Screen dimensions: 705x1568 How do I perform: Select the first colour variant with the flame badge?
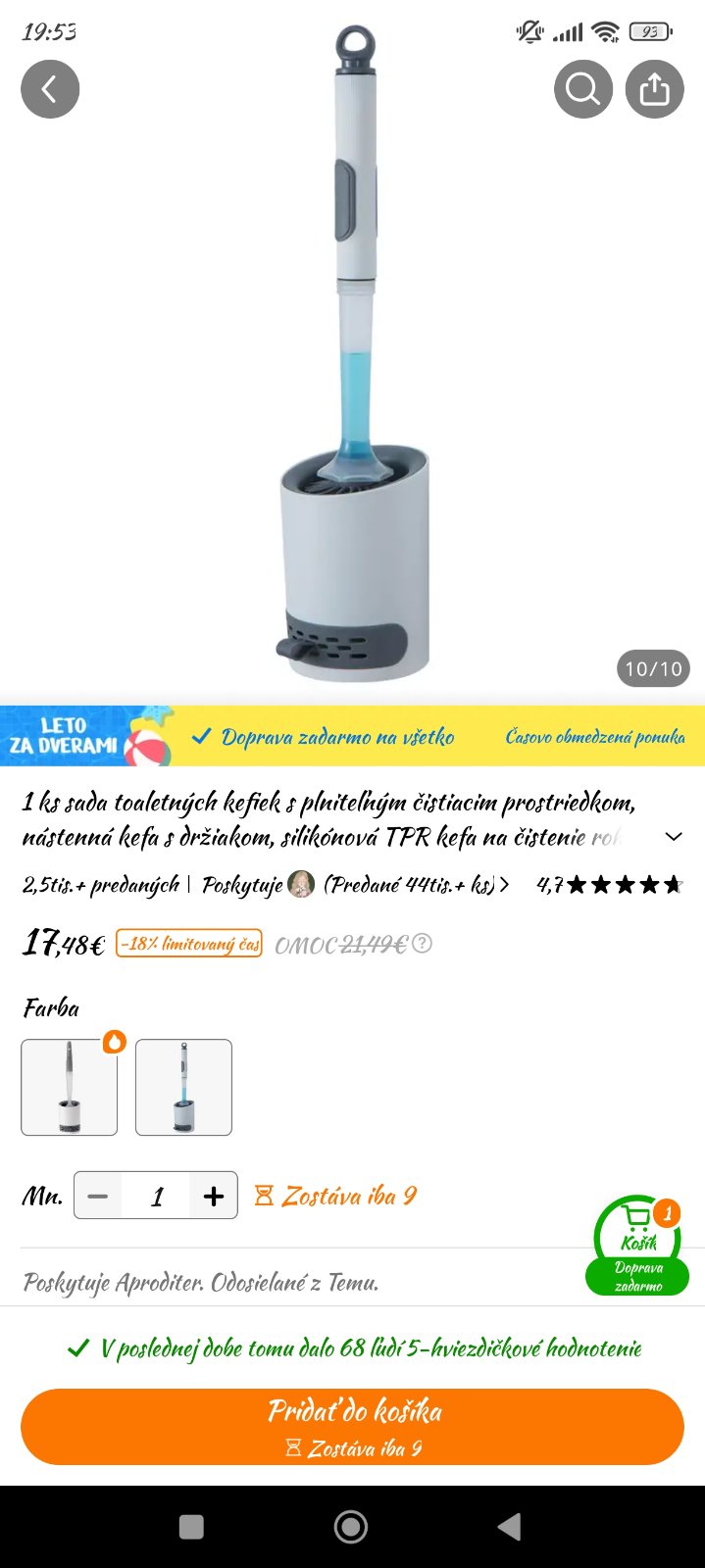click(70, 1087)
